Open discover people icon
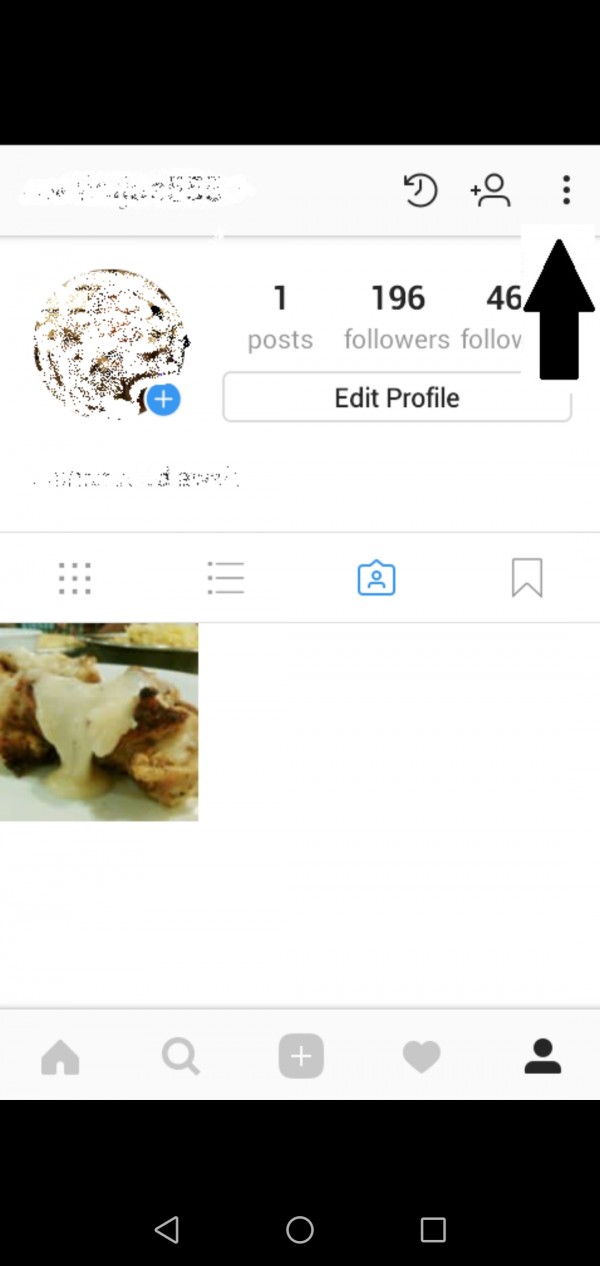 pyautogui.click(x=490, y=190)
